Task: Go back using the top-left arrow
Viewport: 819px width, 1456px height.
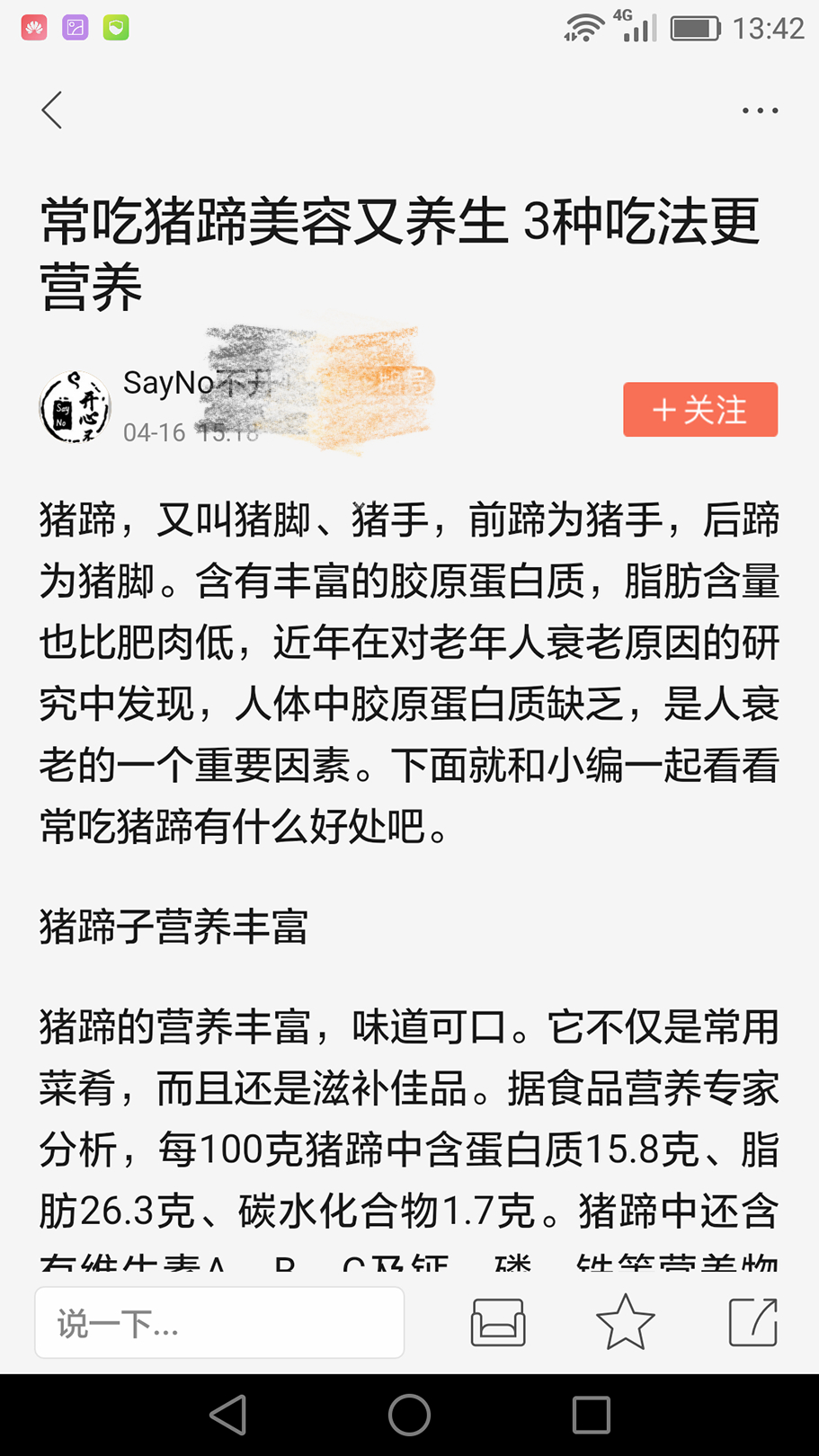Action: click(52, 111)
